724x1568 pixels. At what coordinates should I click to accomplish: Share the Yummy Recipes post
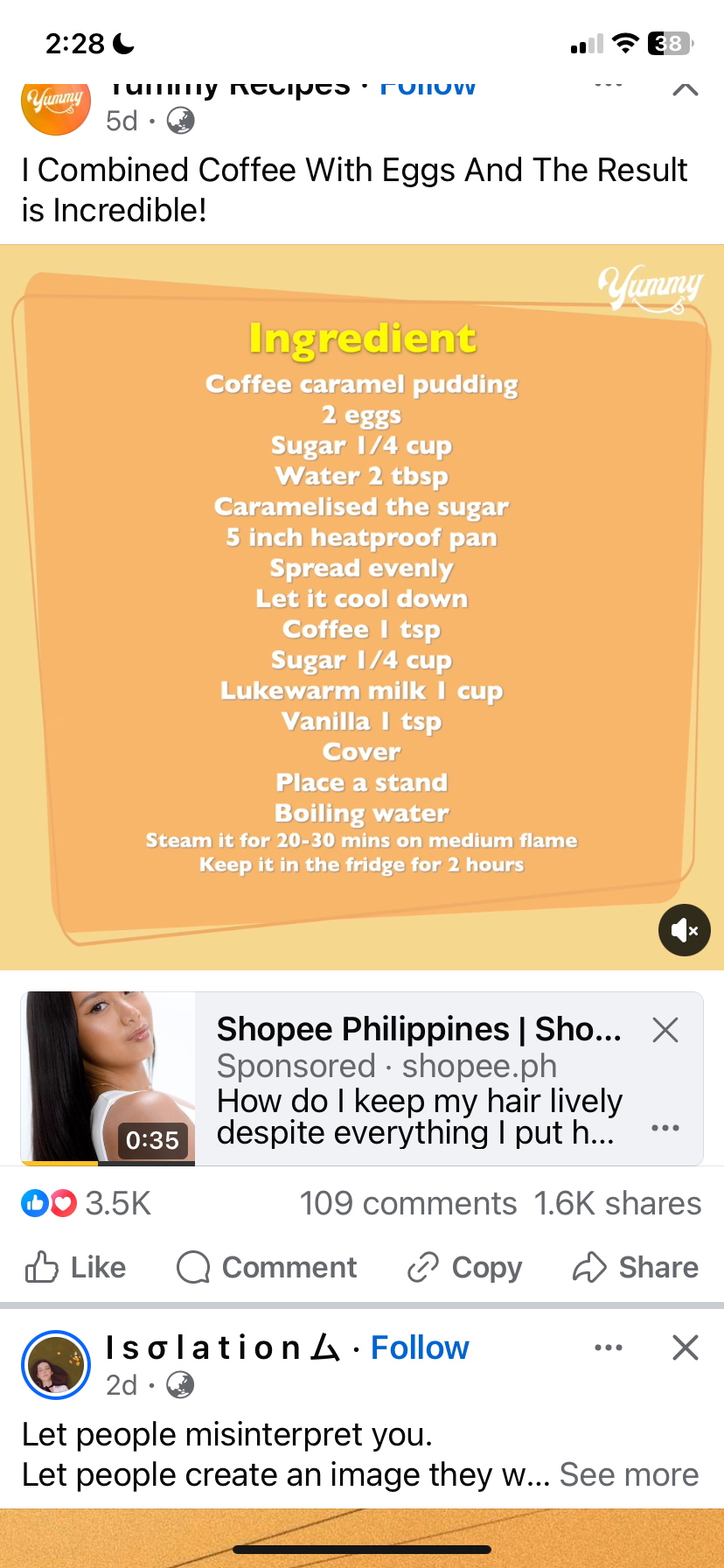click(636, 1267)
